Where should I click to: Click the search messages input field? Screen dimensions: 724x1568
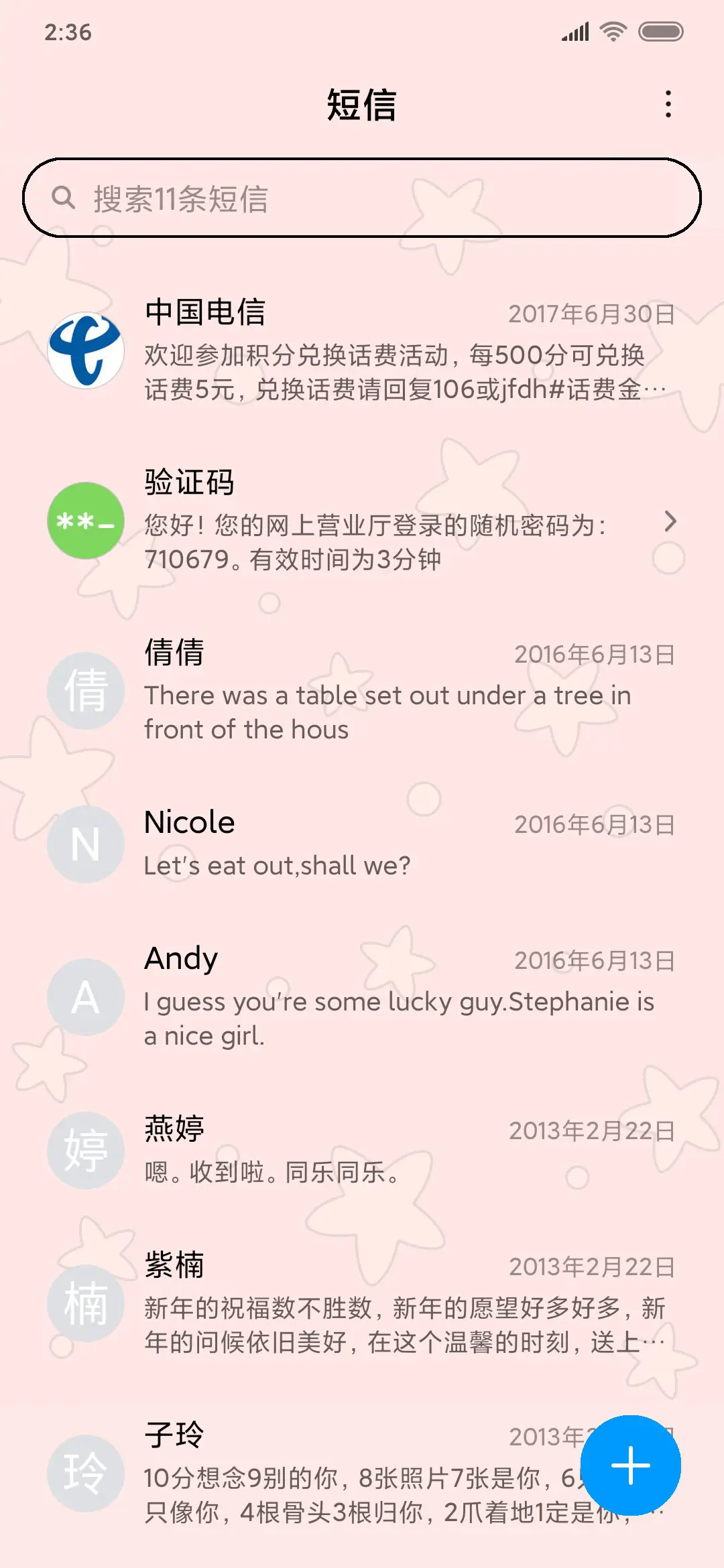362,198
